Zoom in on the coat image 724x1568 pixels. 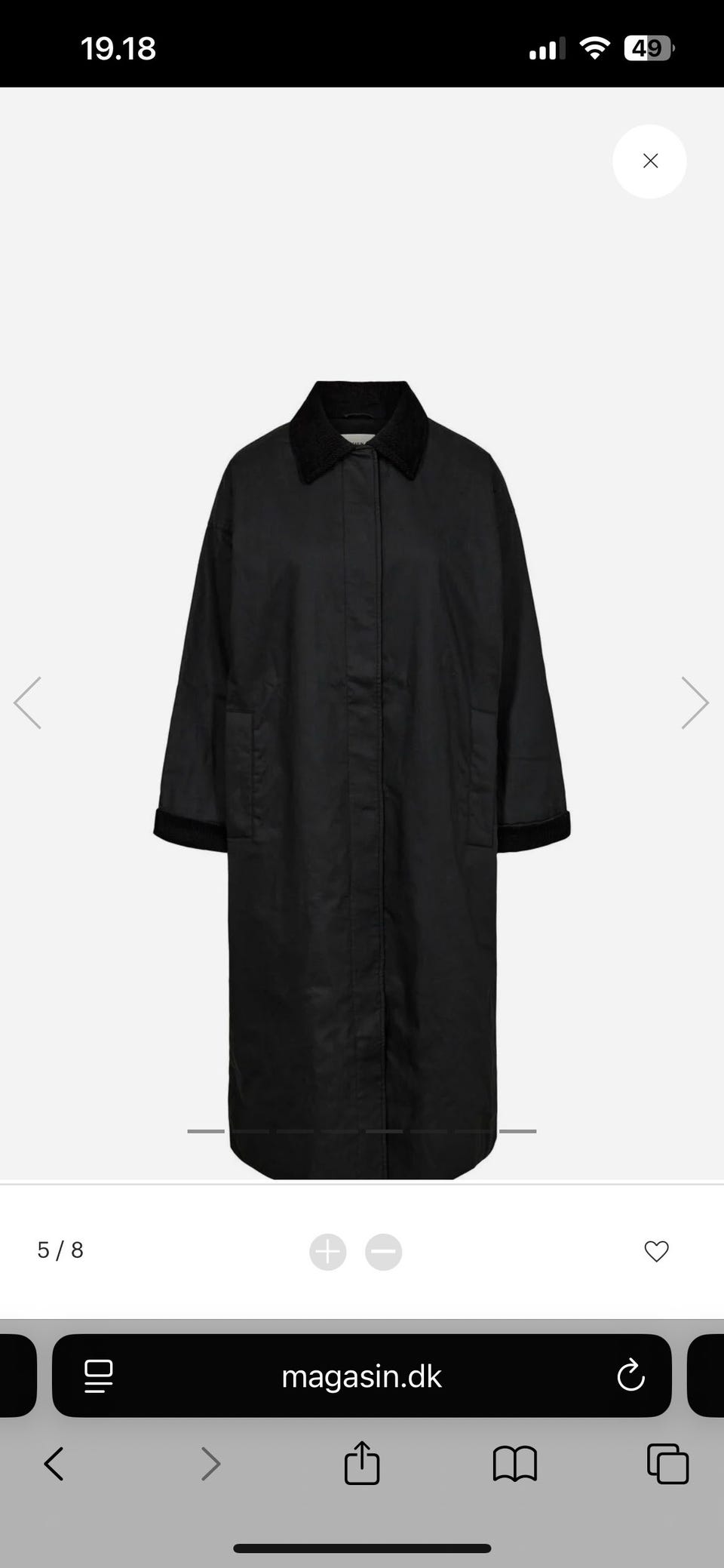tap(327, 1252)
